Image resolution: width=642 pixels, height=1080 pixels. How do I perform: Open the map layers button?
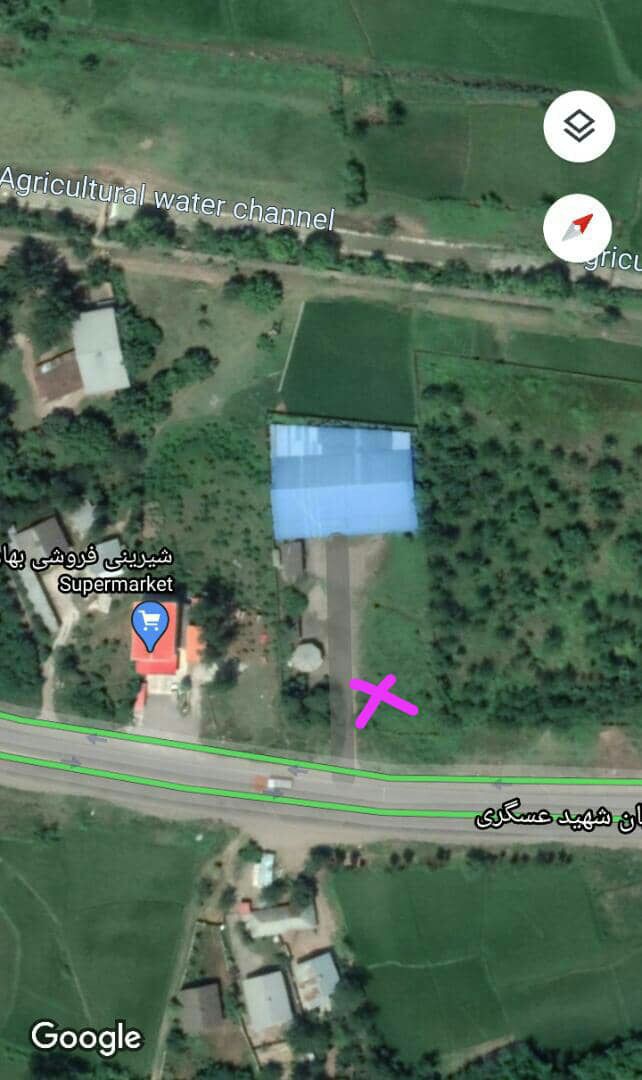point(579,126)
